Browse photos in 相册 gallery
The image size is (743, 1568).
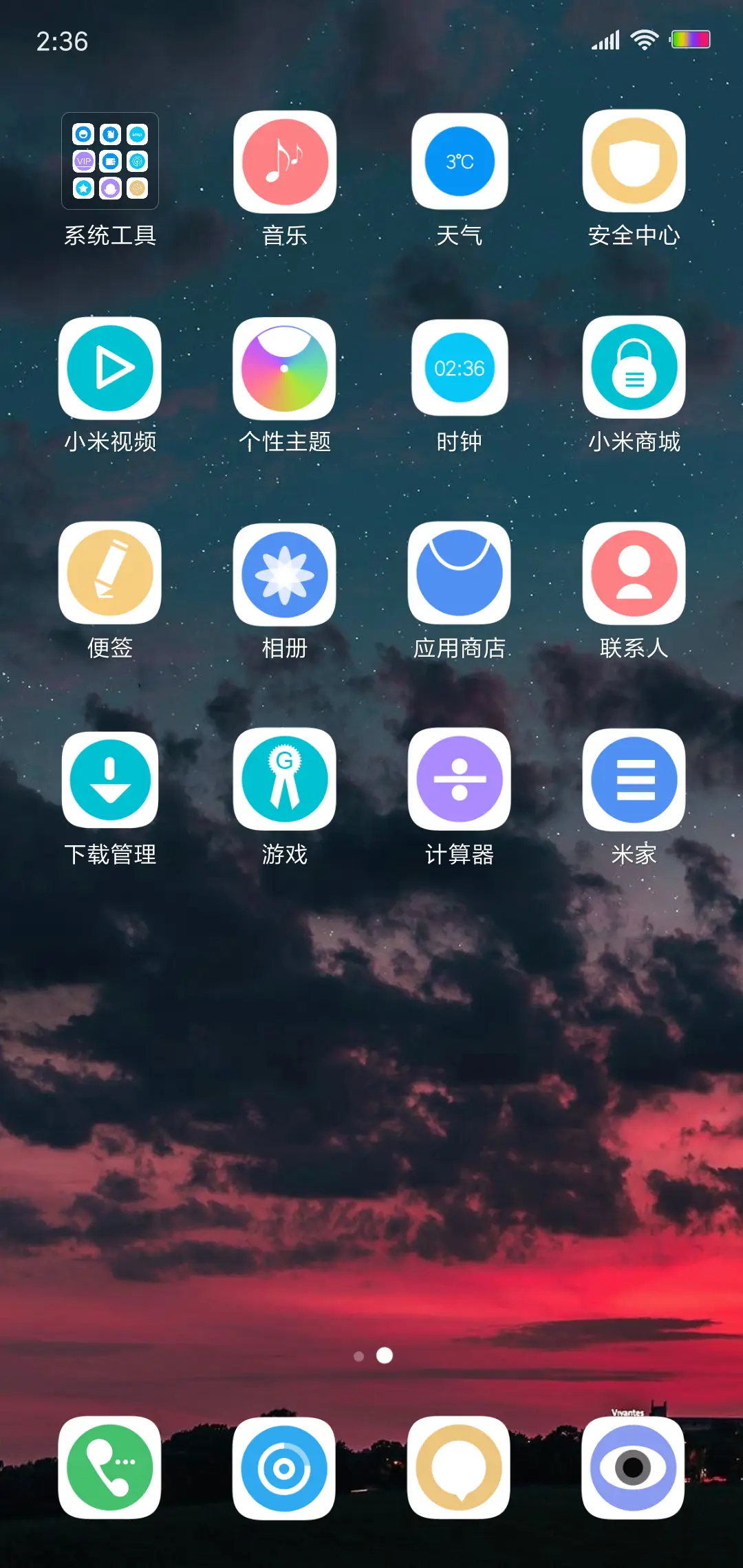pos(285,574)
